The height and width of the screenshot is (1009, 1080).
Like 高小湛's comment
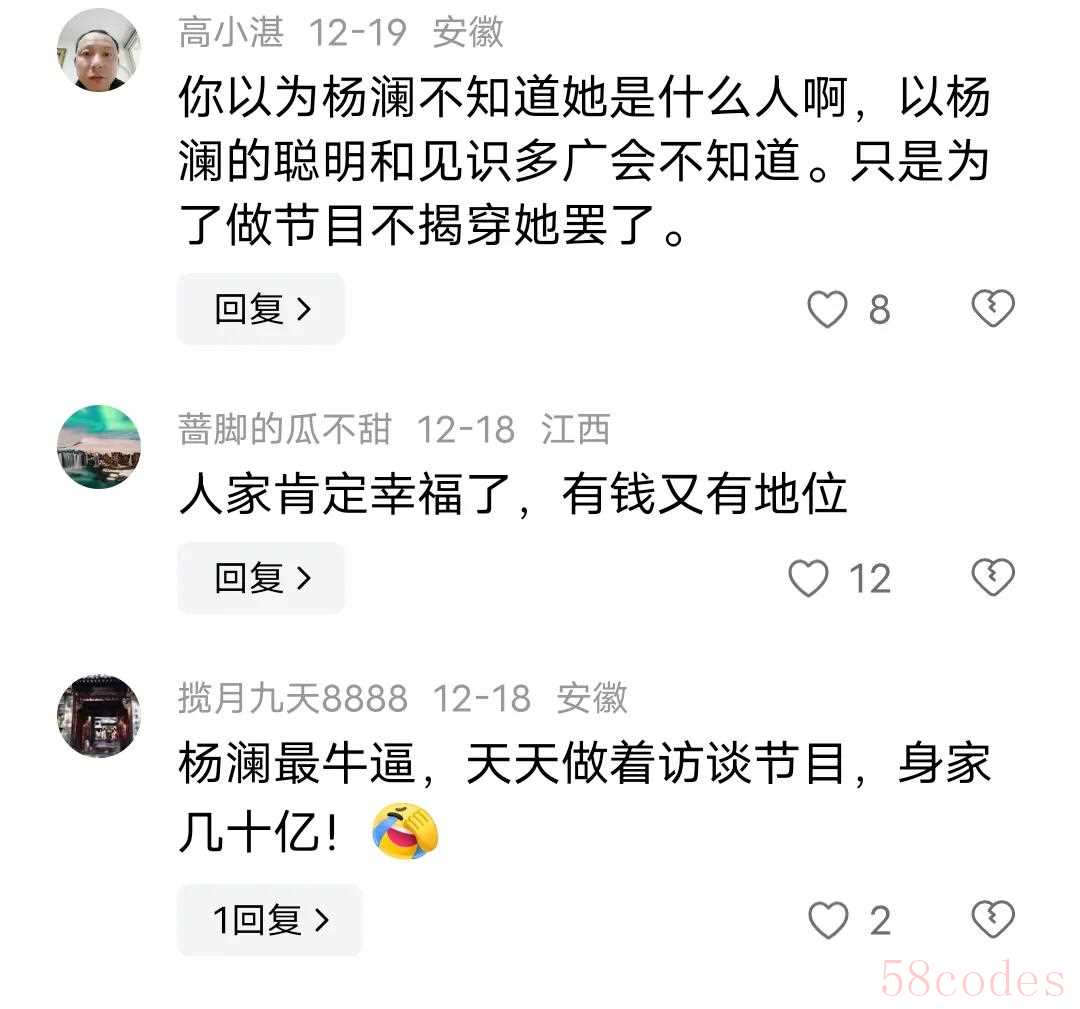[x=827, y=310]
